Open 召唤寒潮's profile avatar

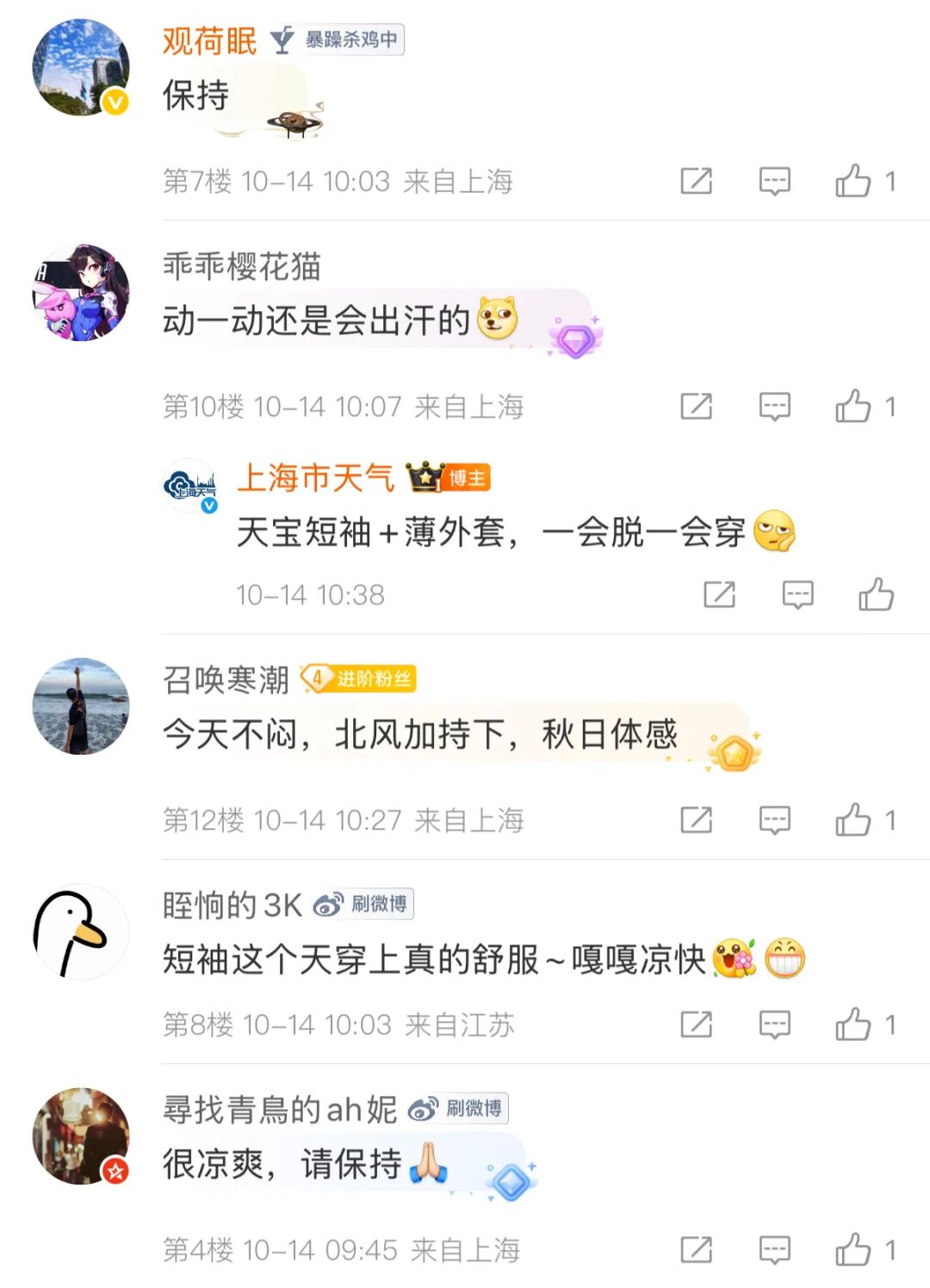point(81,706)
